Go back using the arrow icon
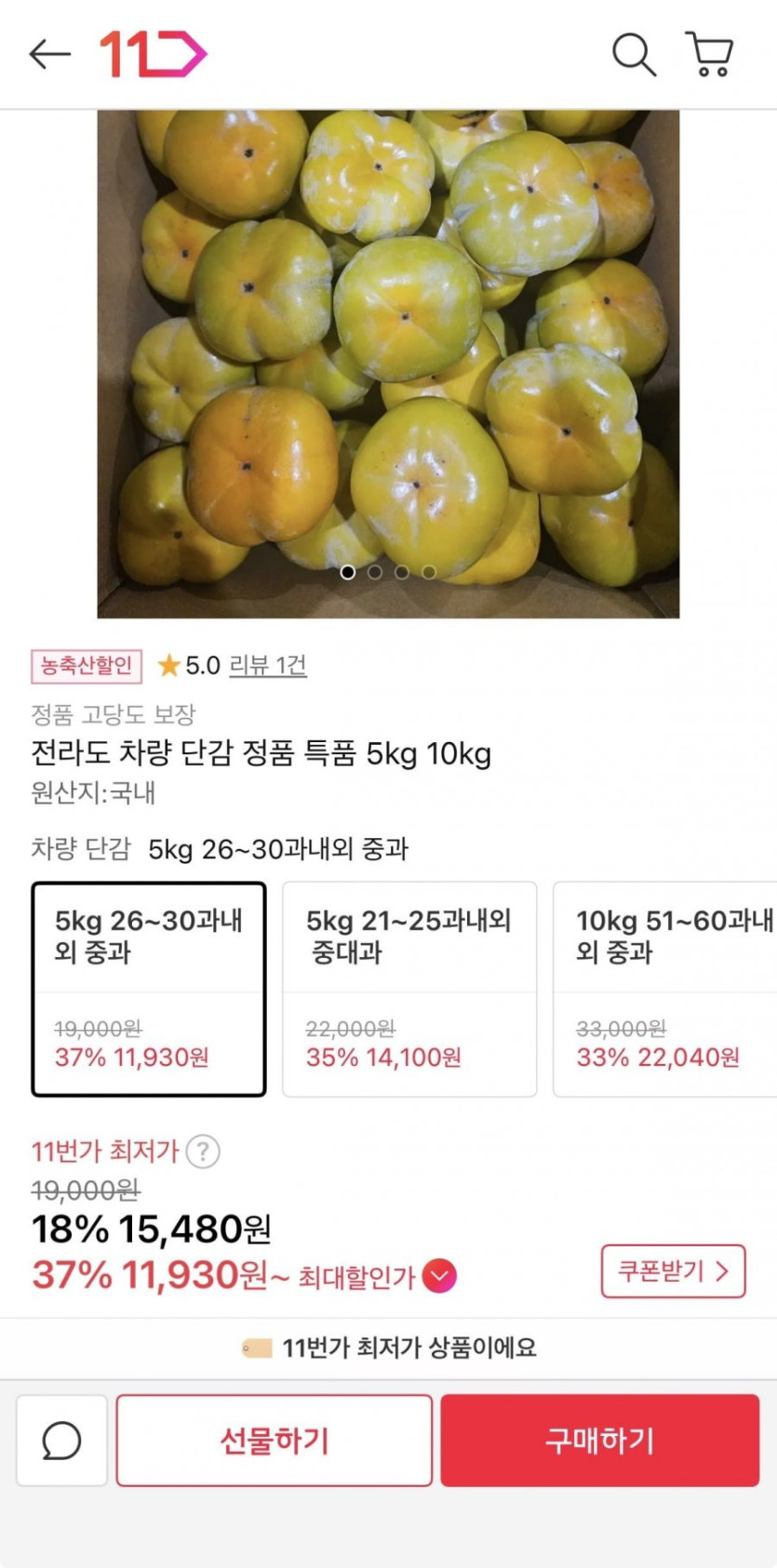This screenshot has width=777, height=1568. click(50, 55)
